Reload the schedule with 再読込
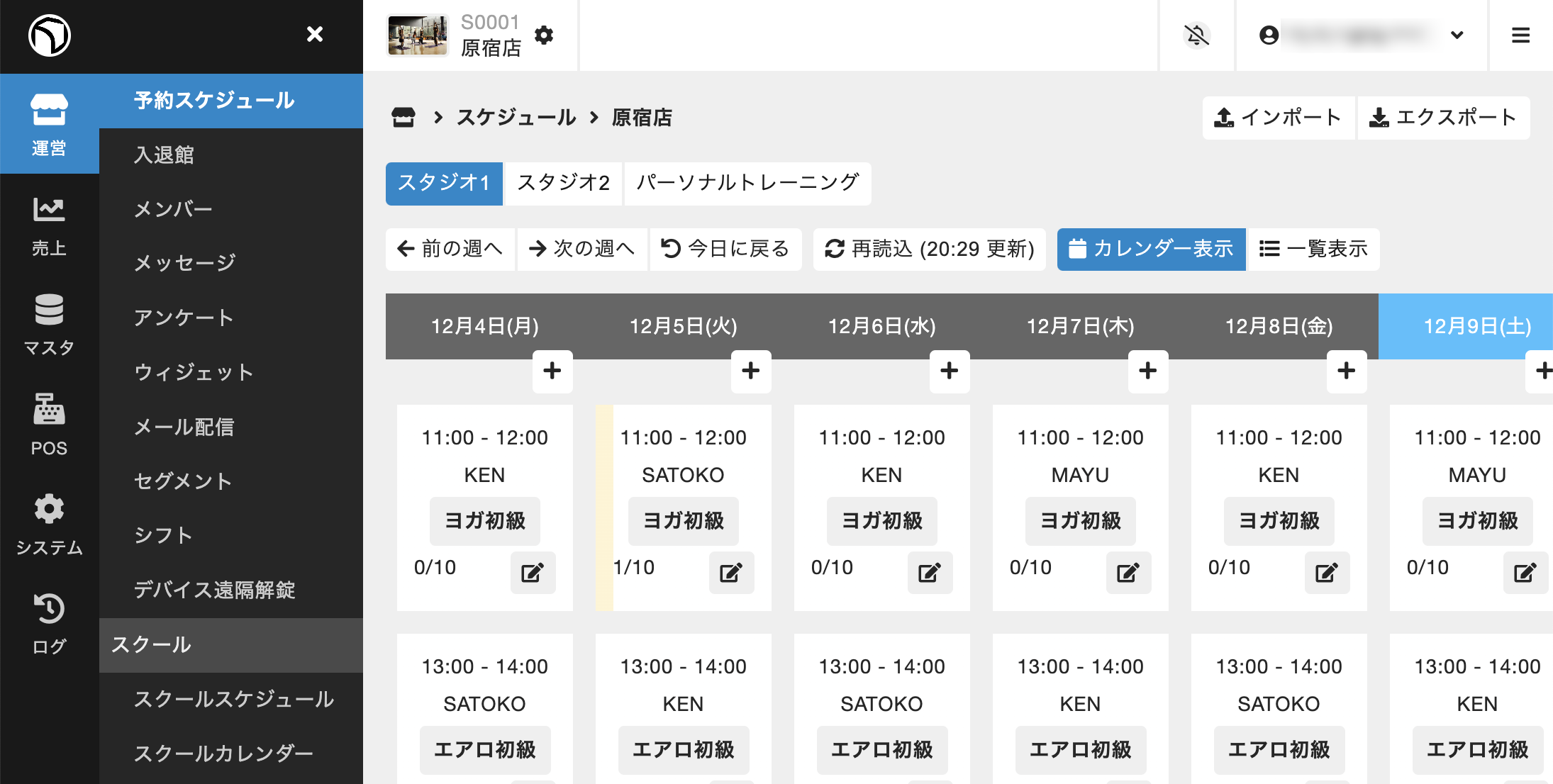 point(929,249)
